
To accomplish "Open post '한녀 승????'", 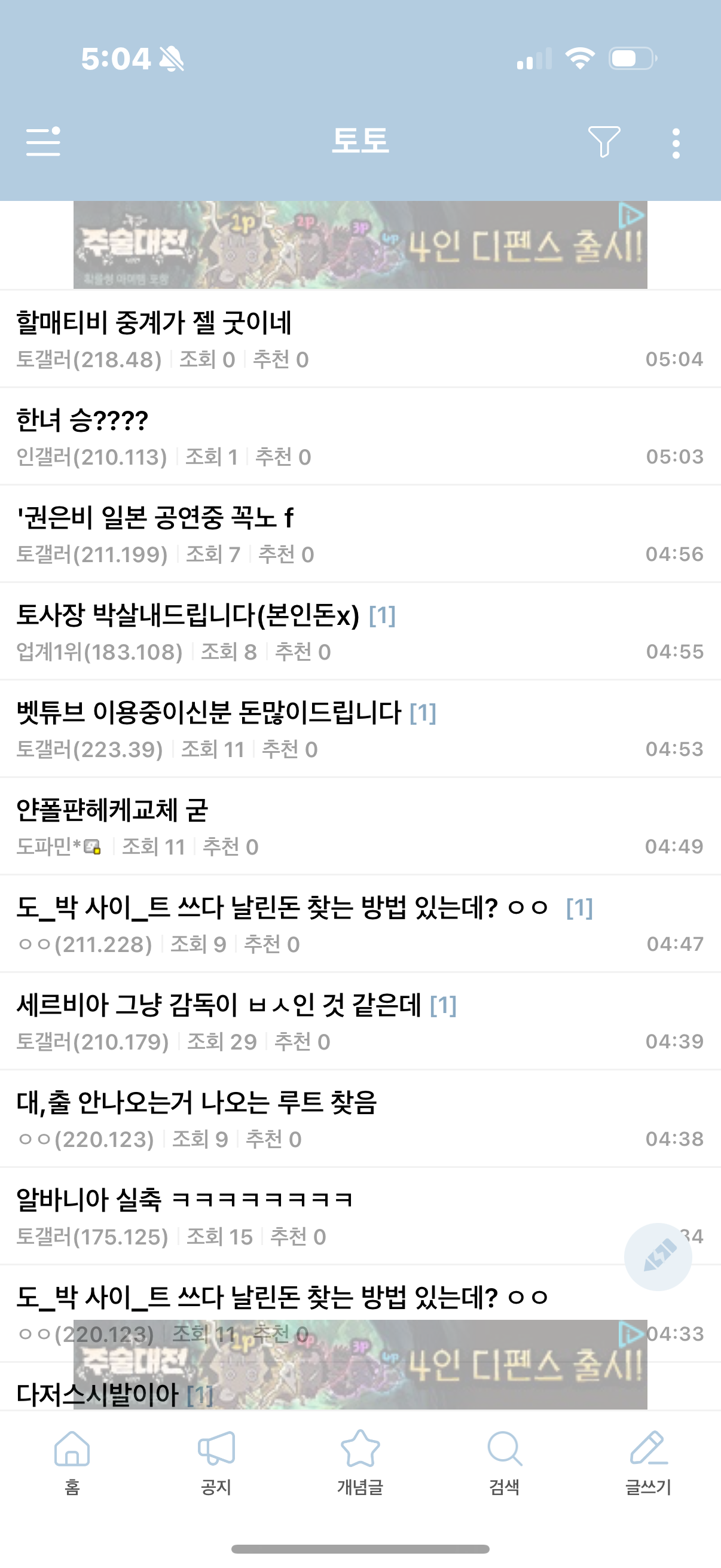I will pyautogui.click(x=82, y=420).
